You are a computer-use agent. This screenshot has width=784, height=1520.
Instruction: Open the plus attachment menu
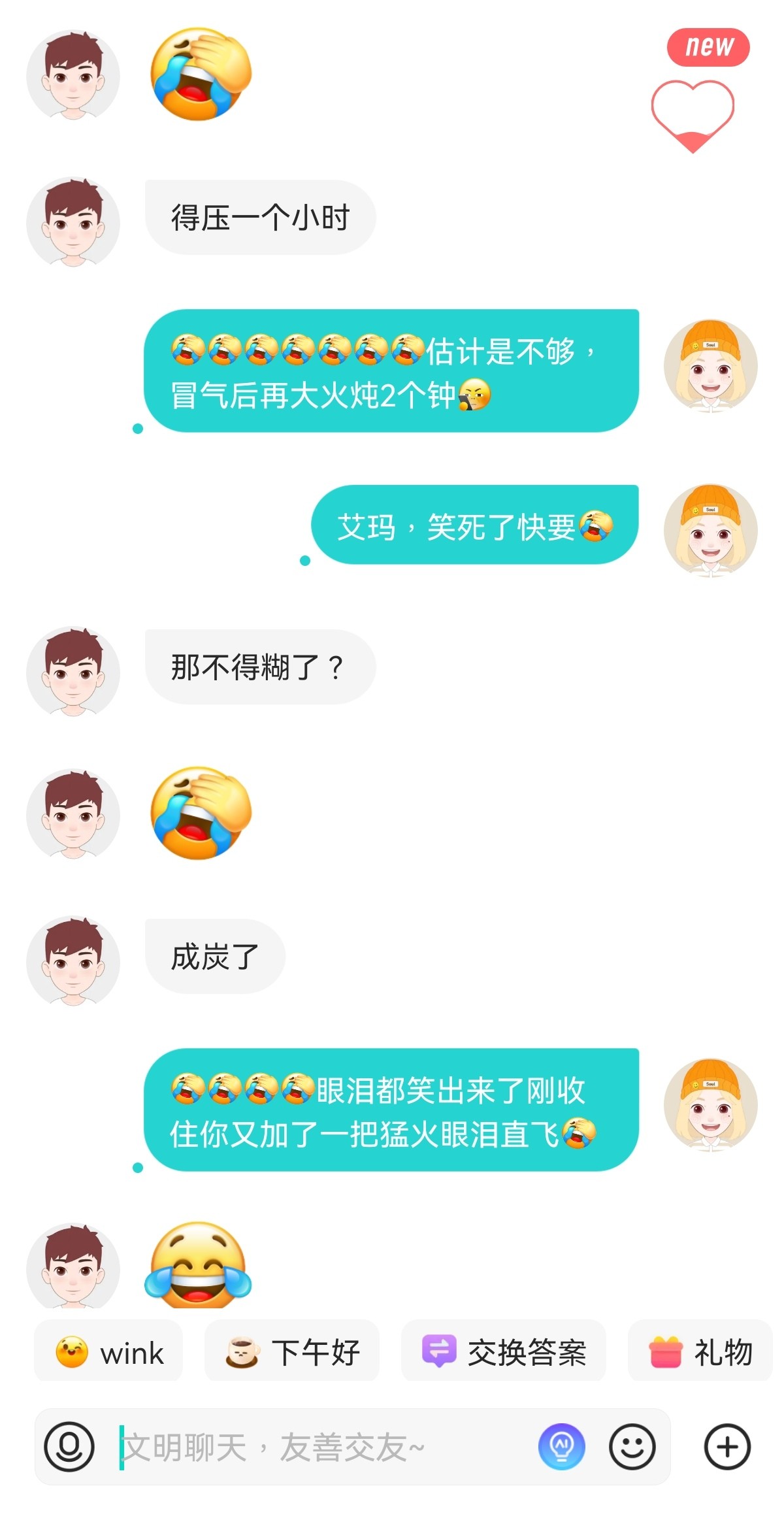point(727,1447)
